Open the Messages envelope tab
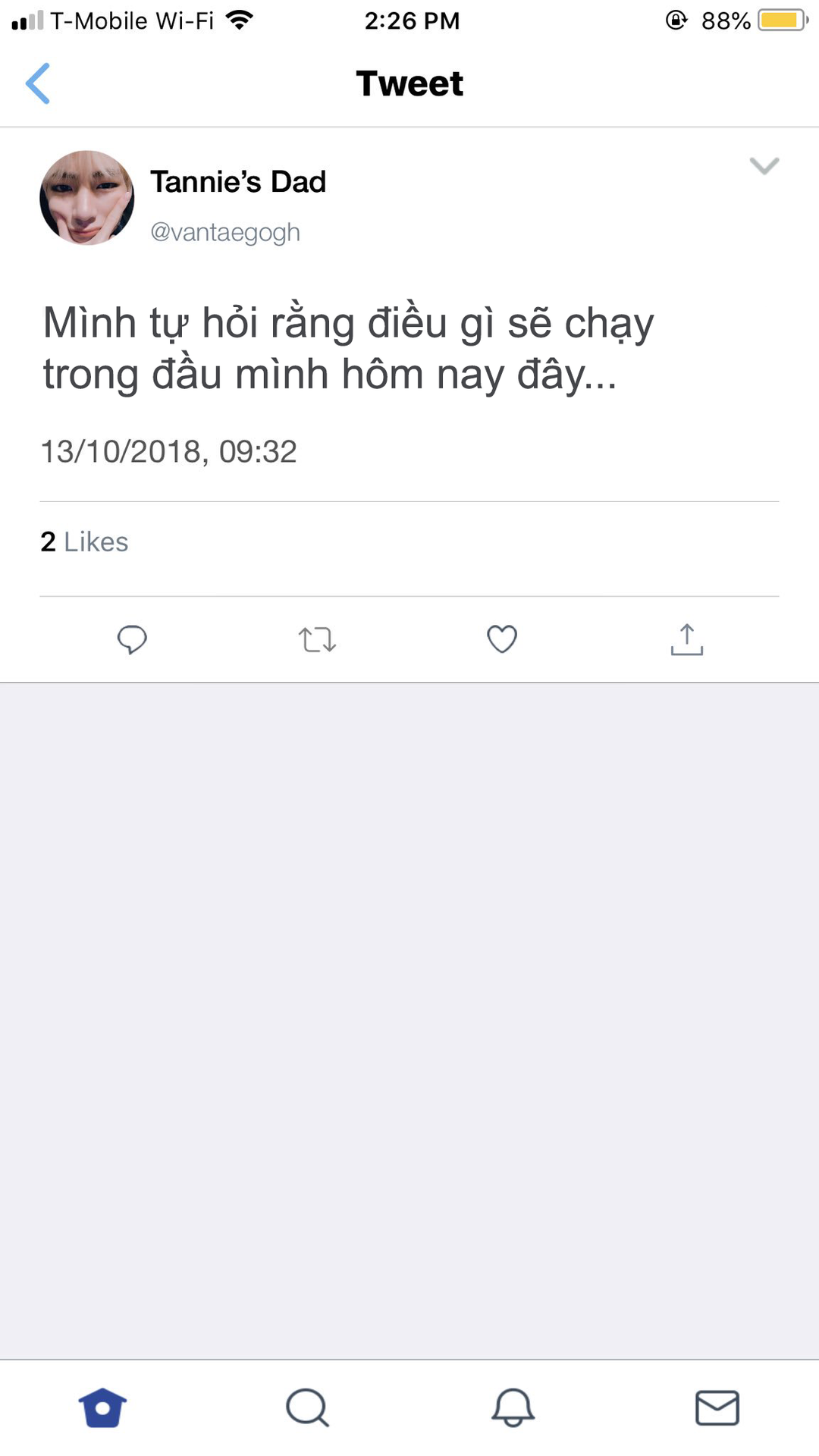This screenshot has width=819, height=1456. pos(717,1407)
